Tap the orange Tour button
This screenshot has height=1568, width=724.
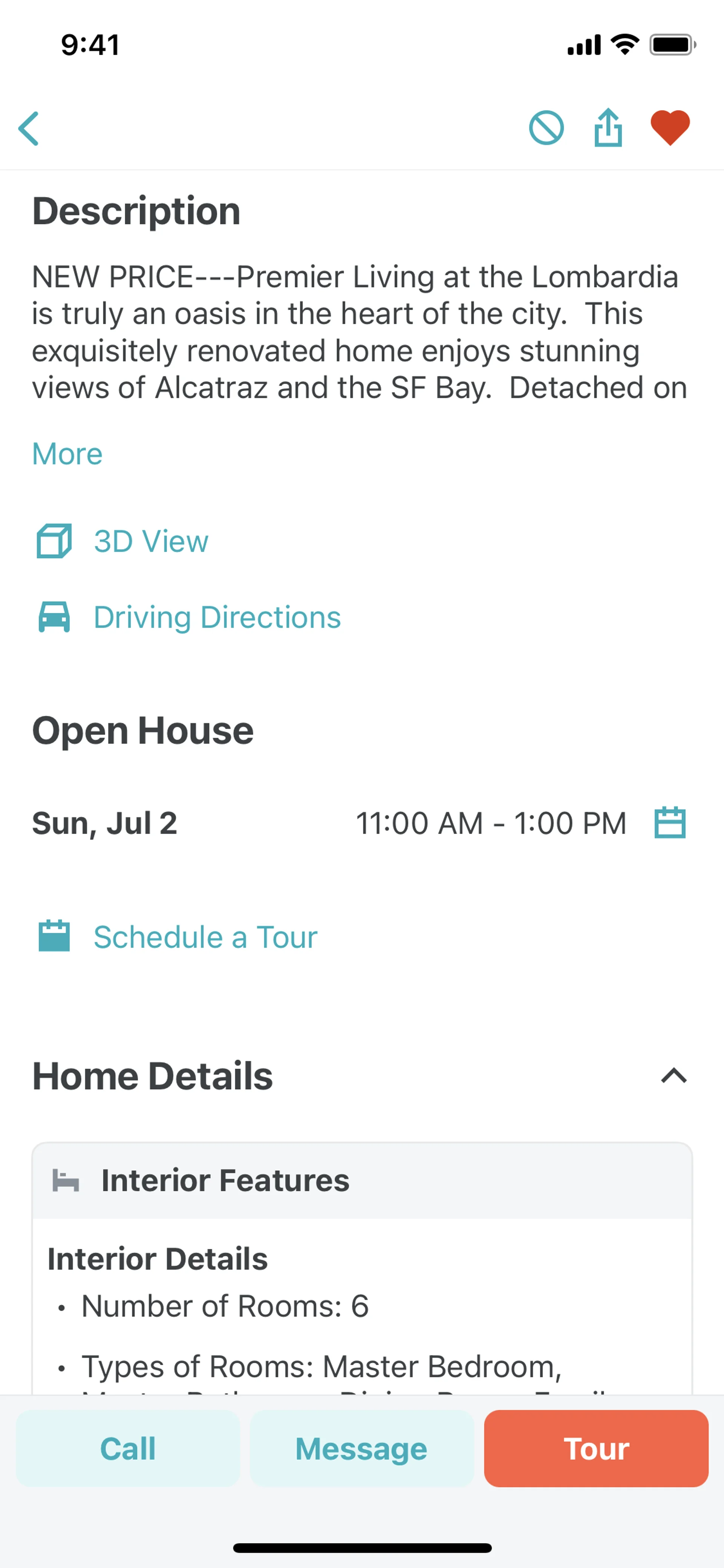tap(596, 1449)
